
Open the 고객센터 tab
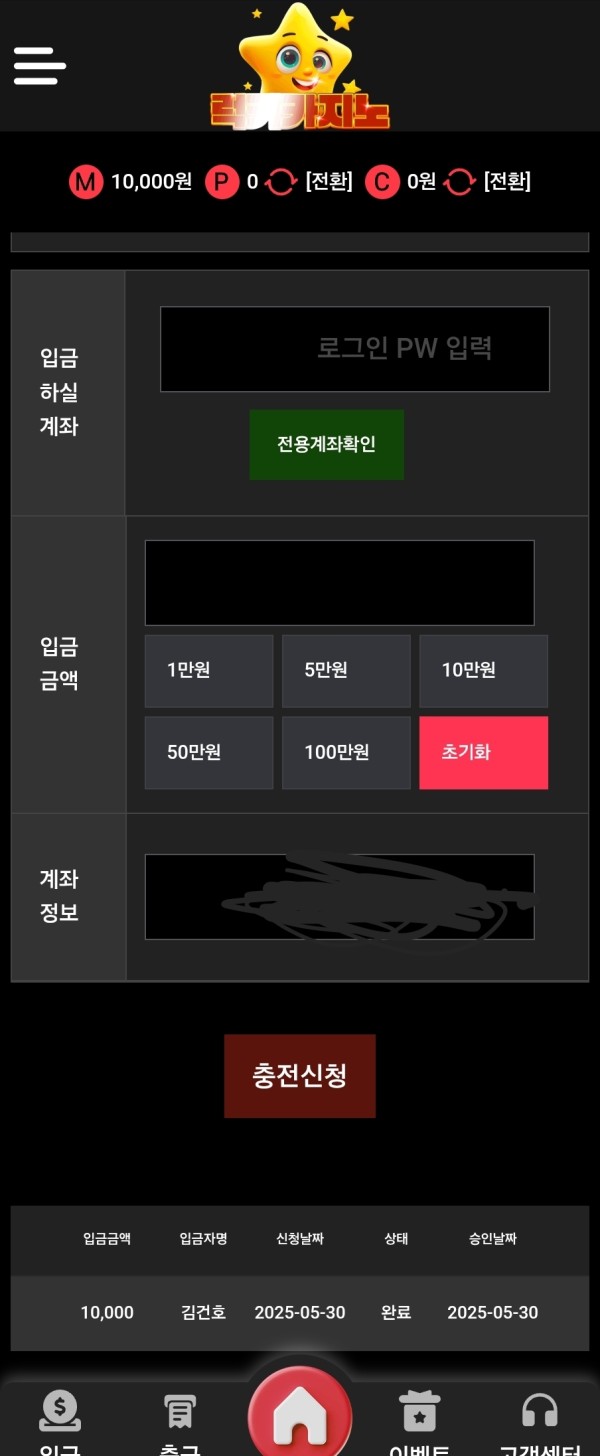click(540, 1422)
